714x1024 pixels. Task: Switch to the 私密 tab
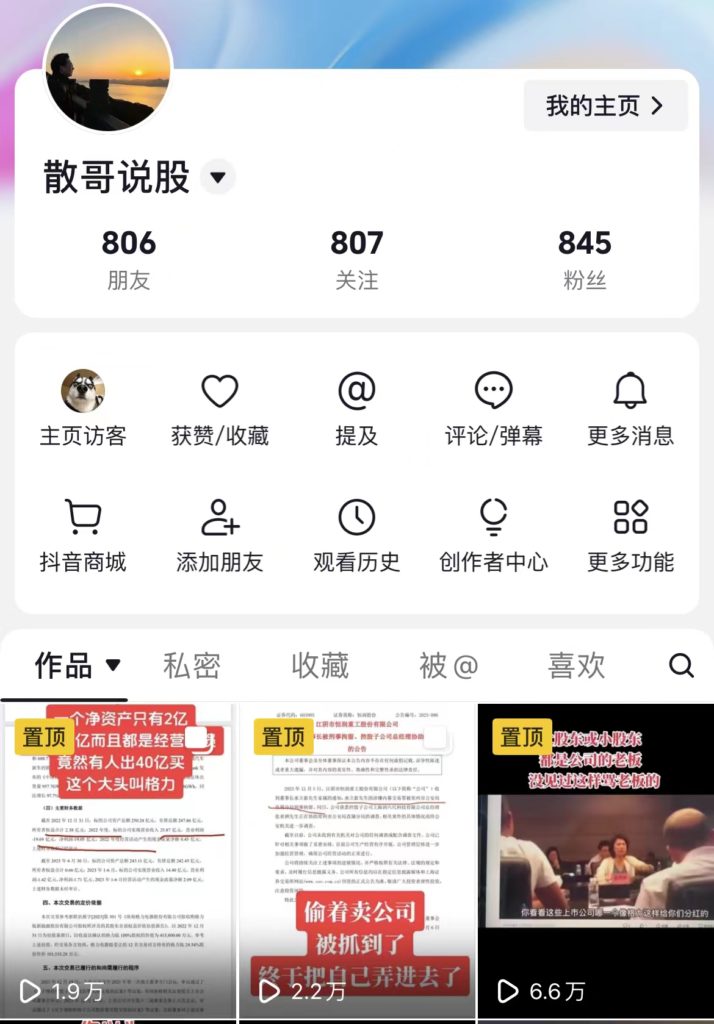pyautogui.click(x=191, y=665)
